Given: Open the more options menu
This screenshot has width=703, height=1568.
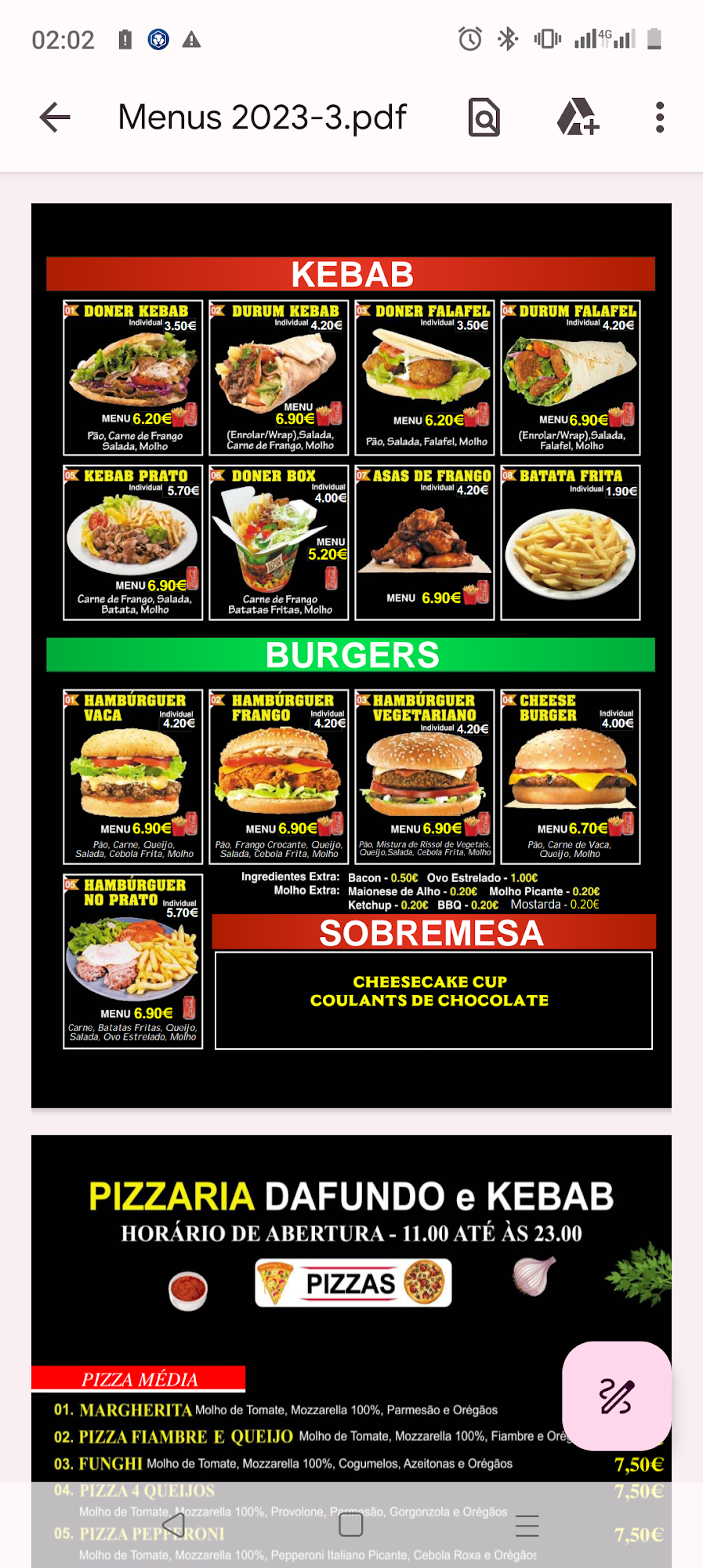Looking at the screenshot, I should [660, 118].
